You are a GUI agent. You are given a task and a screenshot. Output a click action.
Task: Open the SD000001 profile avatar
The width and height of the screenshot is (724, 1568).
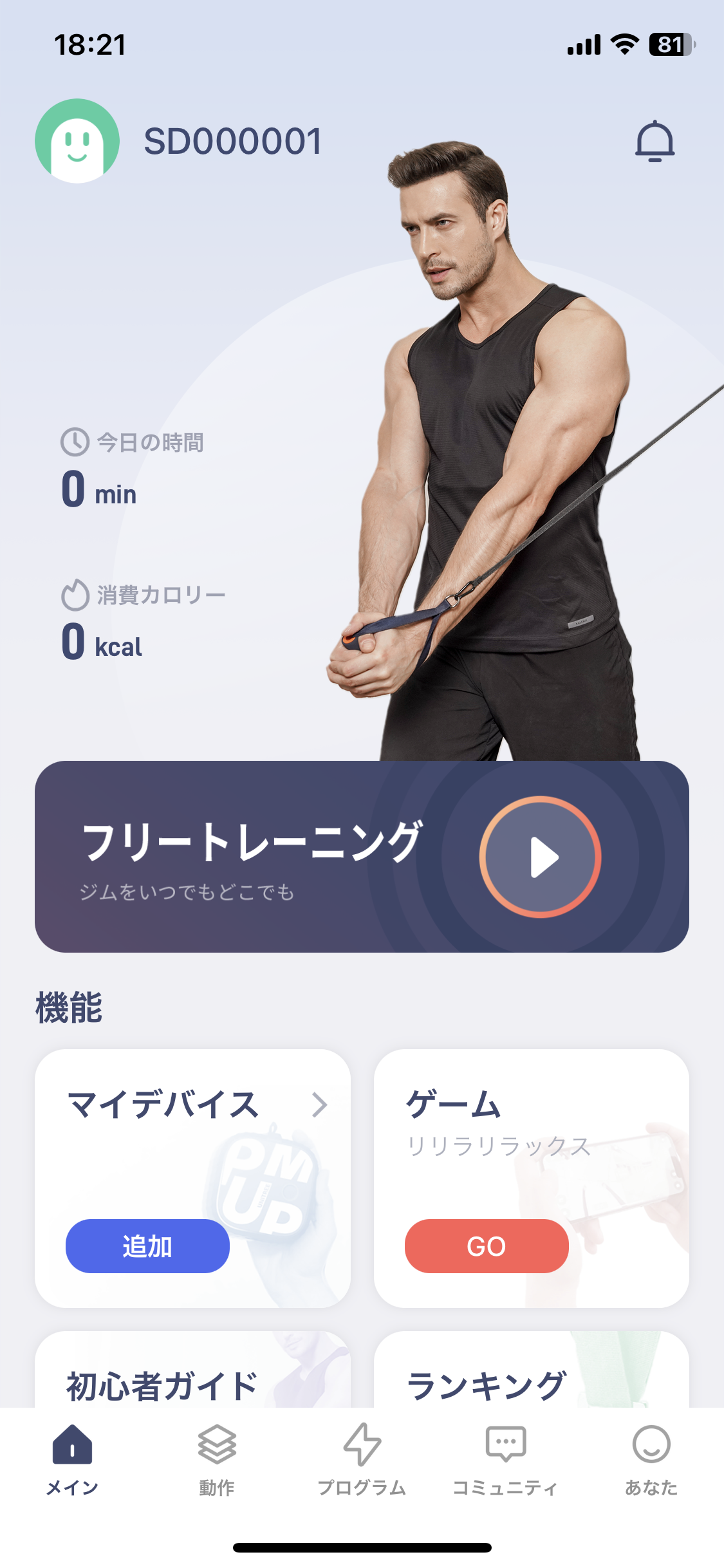click(x=77, y=141)
